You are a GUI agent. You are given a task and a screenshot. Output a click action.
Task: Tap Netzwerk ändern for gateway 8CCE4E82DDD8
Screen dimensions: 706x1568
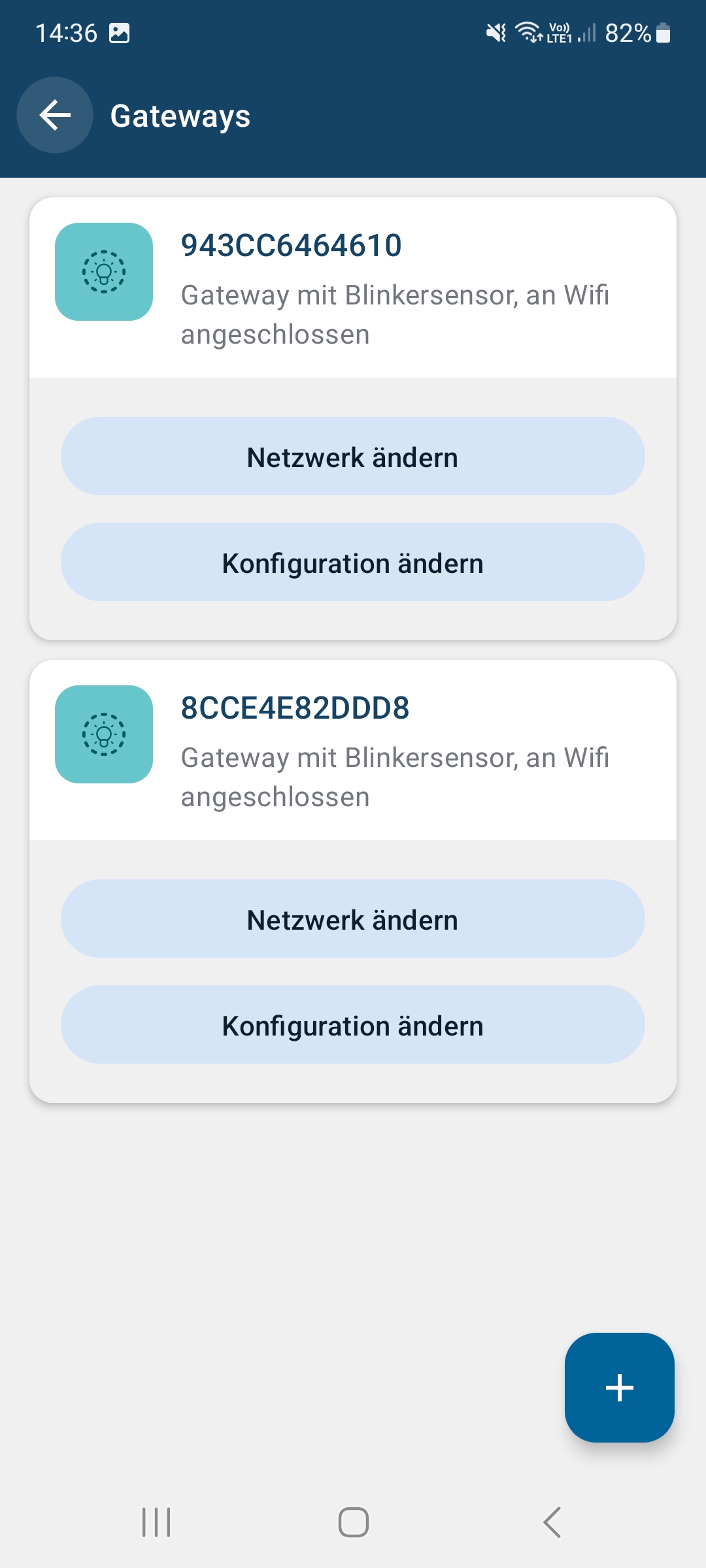tap(353, 919)
